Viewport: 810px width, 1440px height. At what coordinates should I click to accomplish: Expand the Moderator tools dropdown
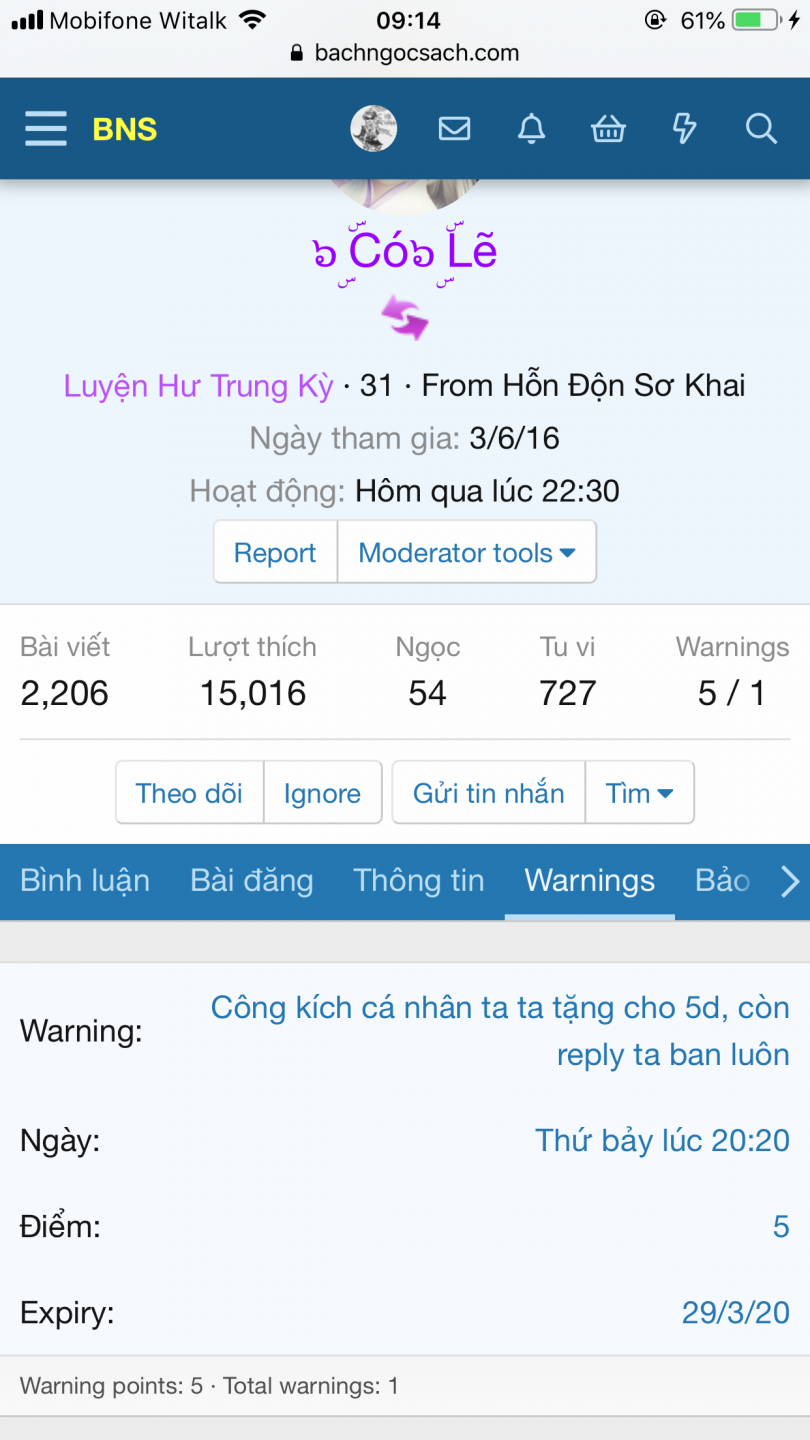click(466, 552)
